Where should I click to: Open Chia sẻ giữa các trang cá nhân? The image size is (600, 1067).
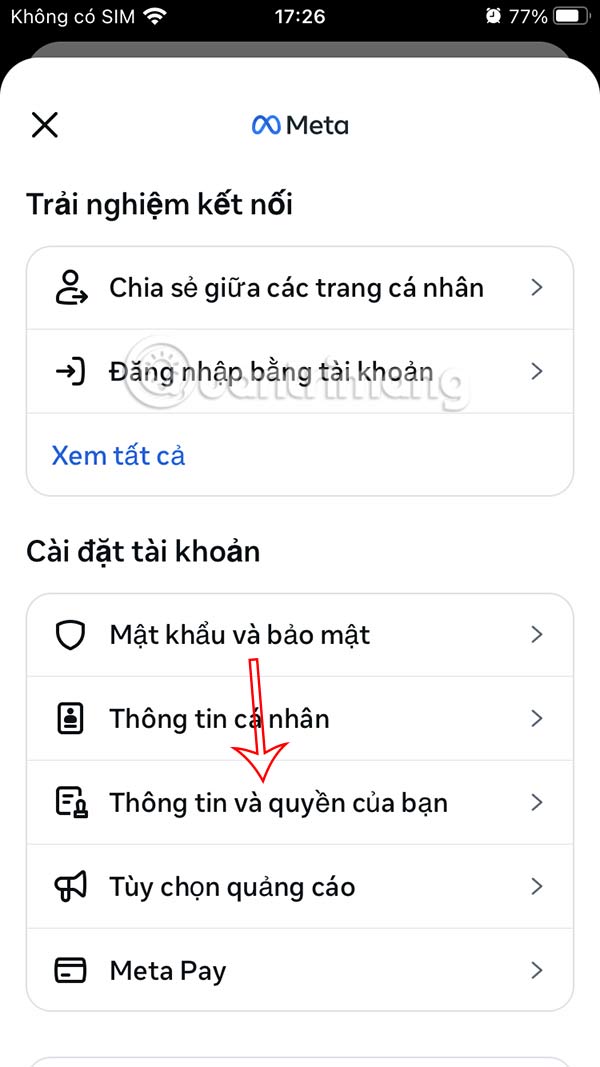pyautogui.click(x=300, y=288)
